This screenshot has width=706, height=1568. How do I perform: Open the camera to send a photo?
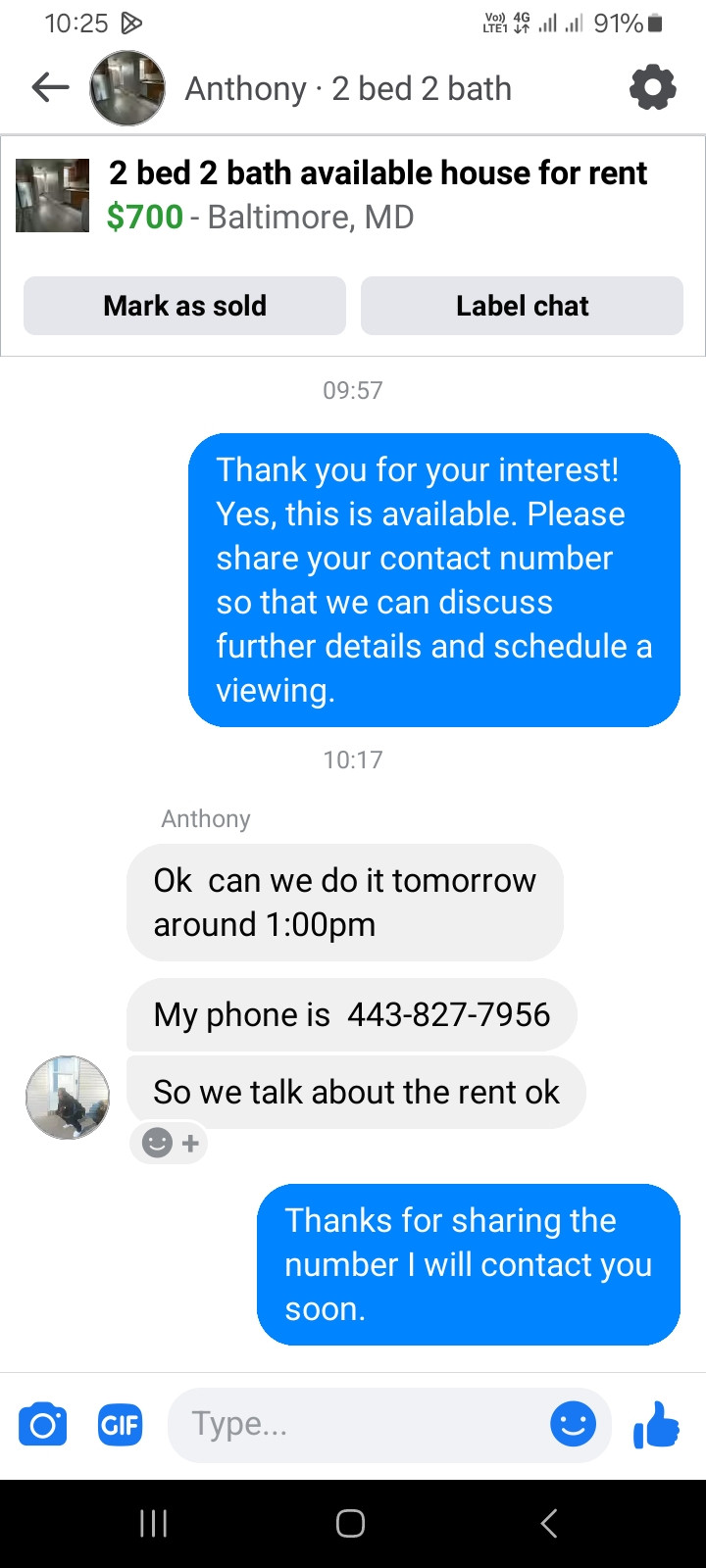pyautogui.click(x=43, y=1424)
